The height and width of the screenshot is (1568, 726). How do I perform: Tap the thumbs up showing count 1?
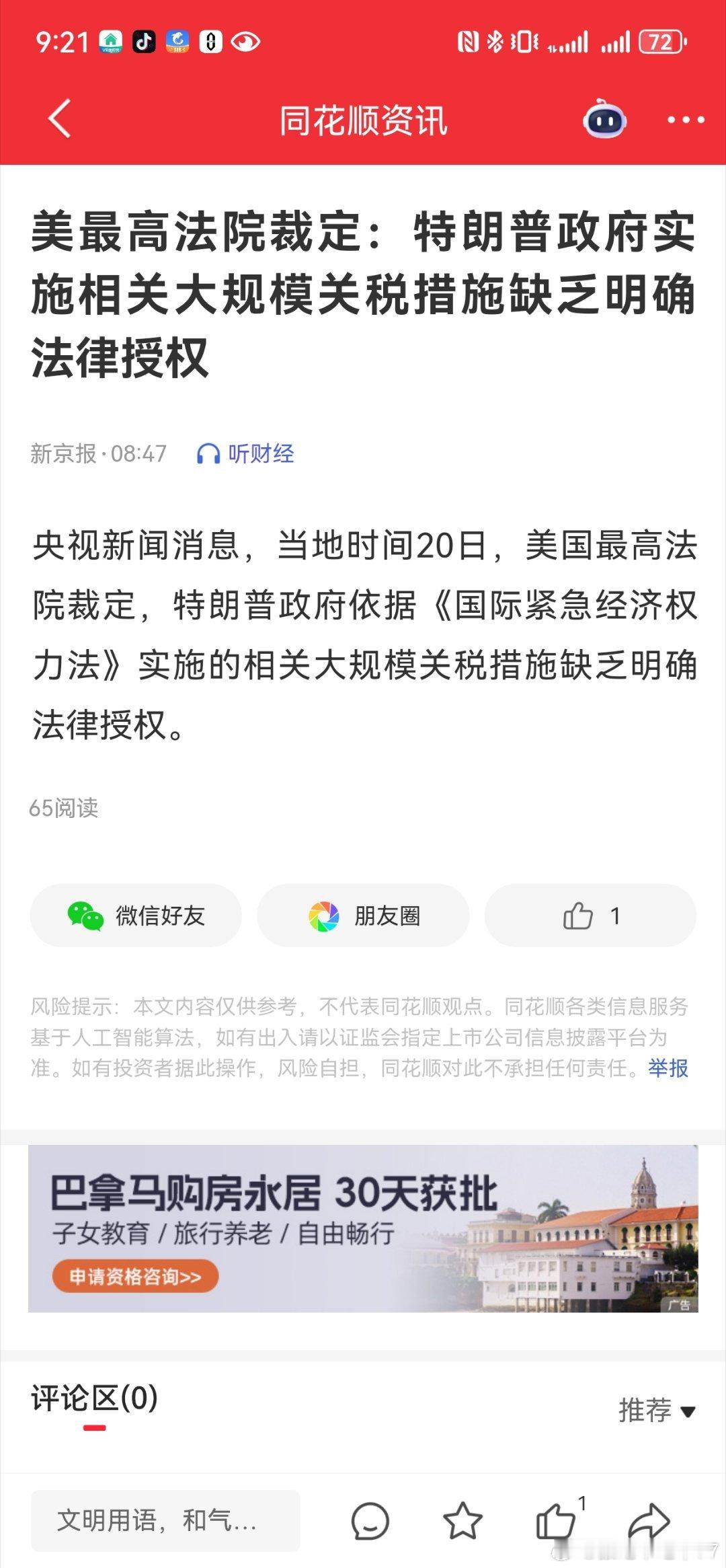[590, 914]
